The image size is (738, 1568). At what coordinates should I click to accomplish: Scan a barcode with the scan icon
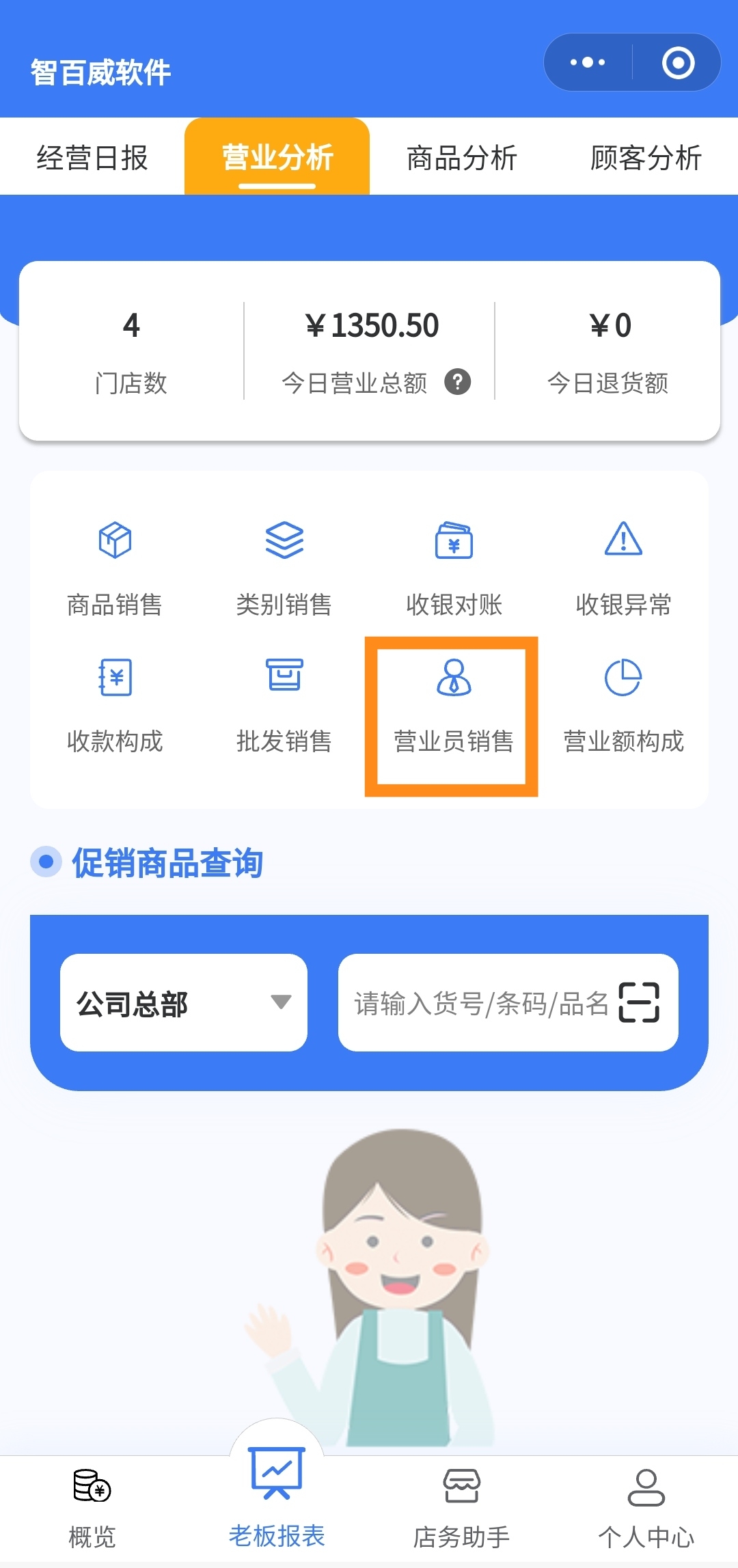(x=639, y=1002)
